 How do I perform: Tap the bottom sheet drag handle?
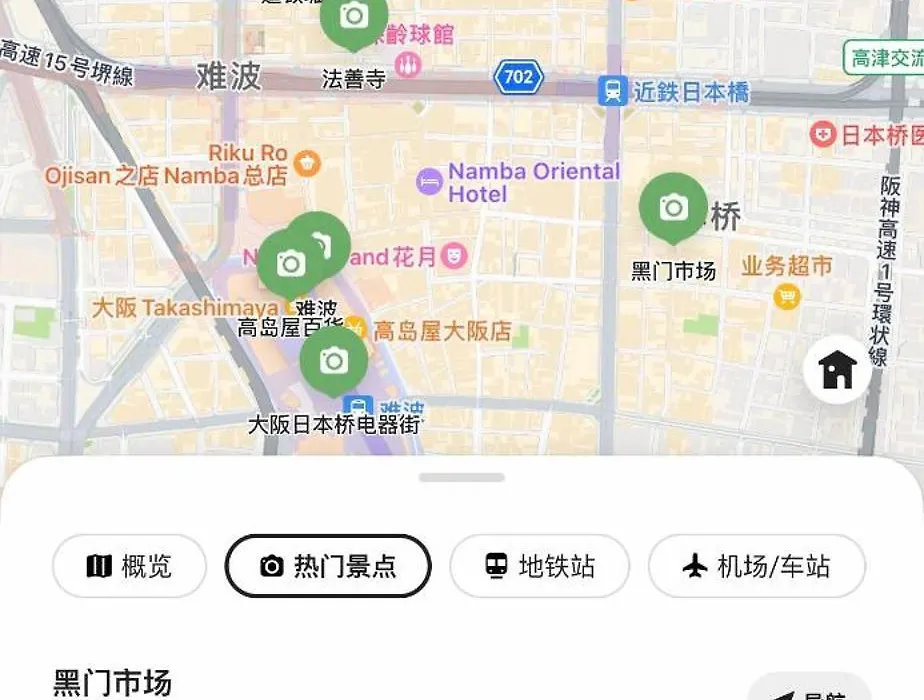(x=462, y=478)
